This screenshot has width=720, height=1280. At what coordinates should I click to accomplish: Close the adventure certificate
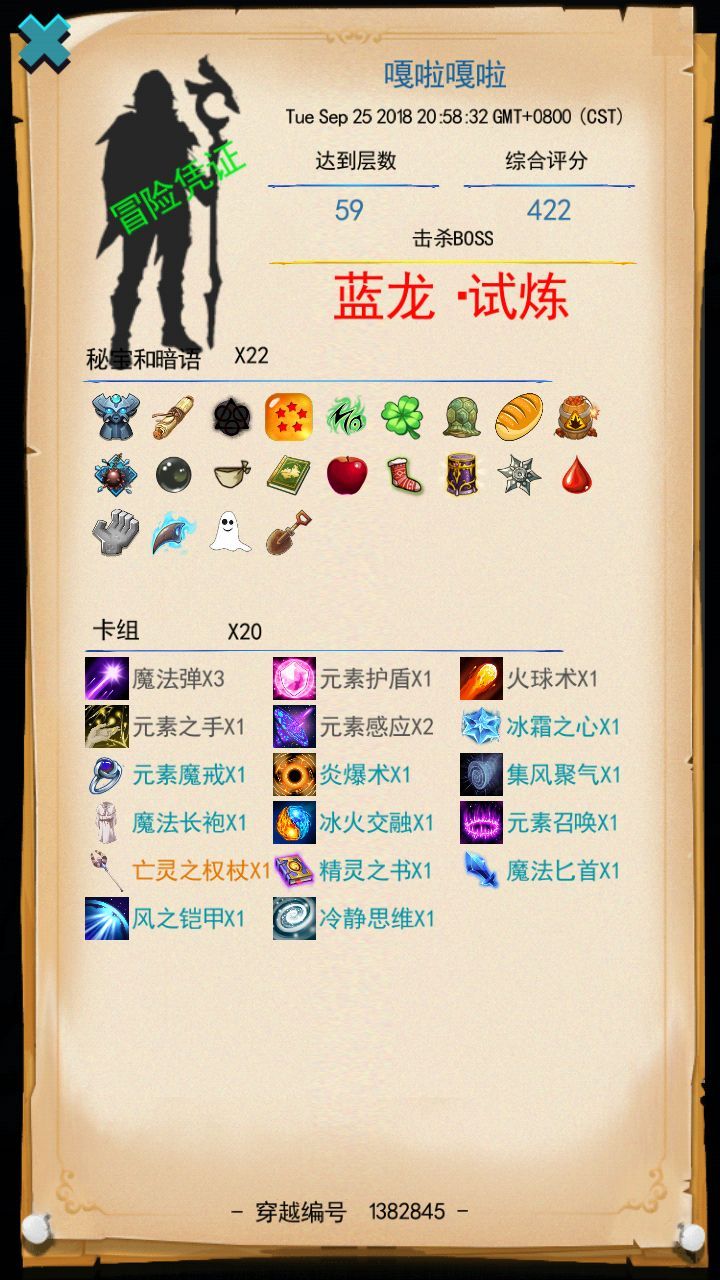[x=43, y=42]
